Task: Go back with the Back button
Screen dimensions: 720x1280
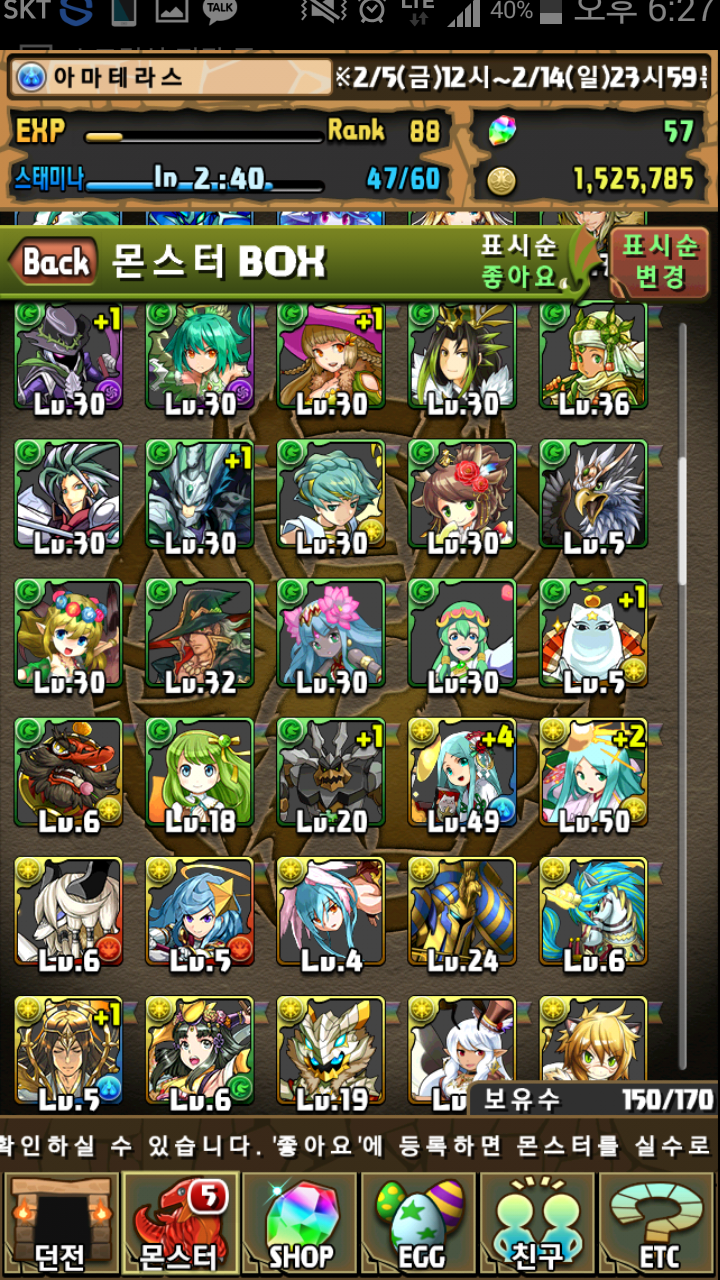Action: click(55, 263)
